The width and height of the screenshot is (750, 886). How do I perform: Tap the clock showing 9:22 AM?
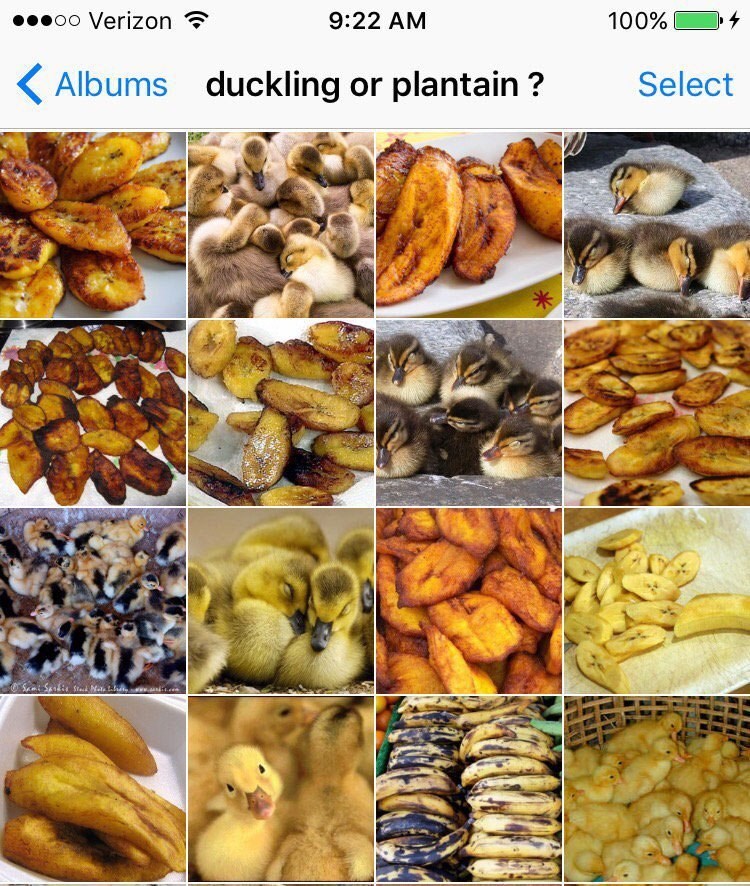coord(375,20)
